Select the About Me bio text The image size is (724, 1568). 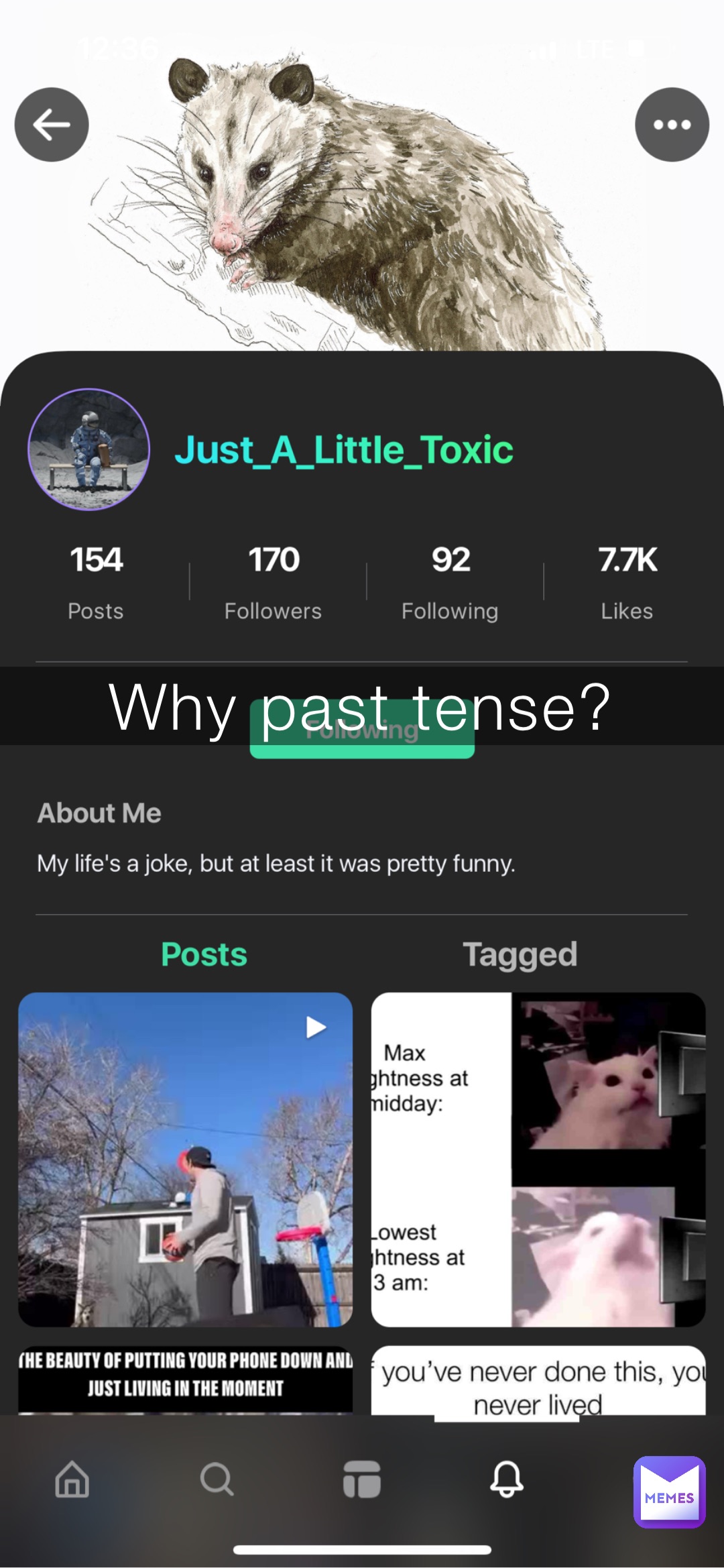pos(275,863)
